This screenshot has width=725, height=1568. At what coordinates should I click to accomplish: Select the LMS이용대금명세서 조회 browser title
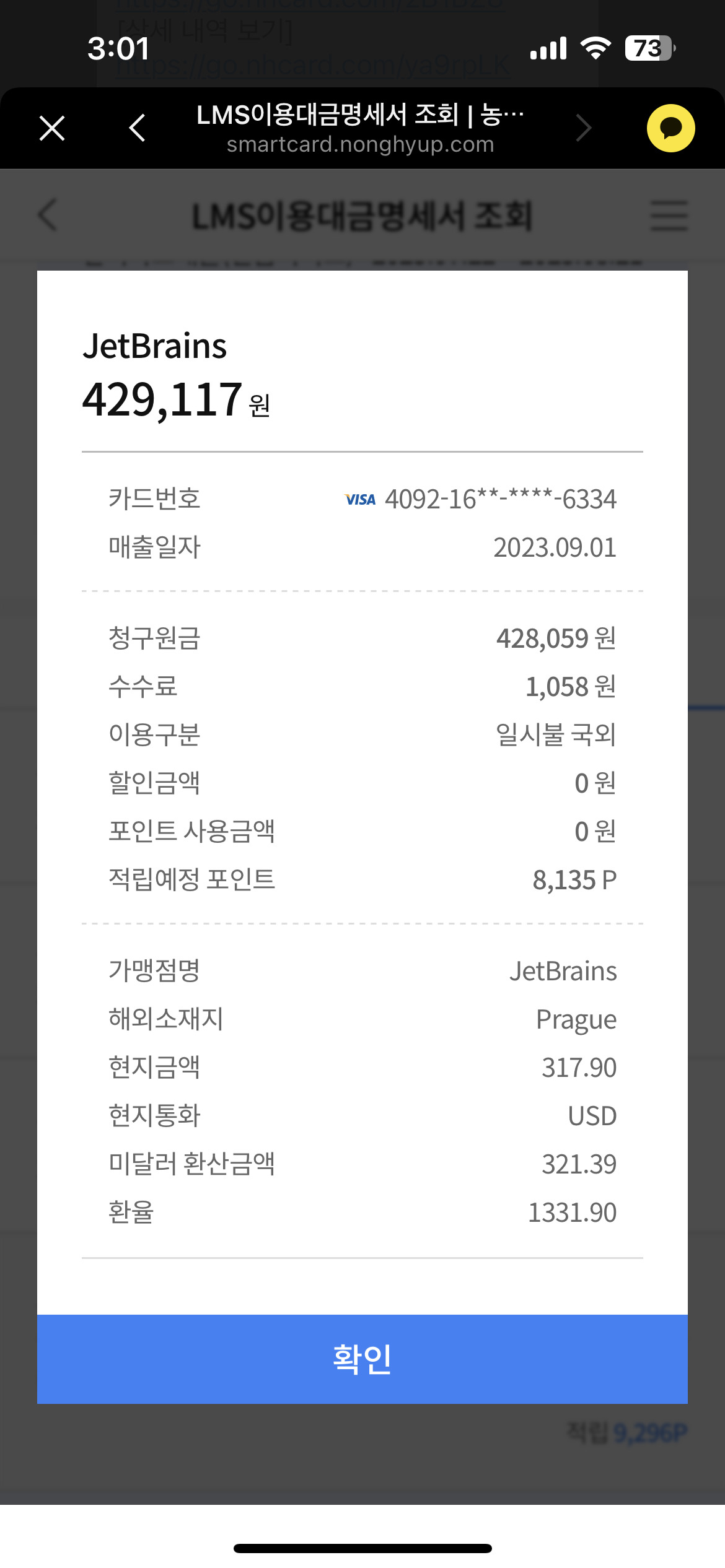(361, 115)
